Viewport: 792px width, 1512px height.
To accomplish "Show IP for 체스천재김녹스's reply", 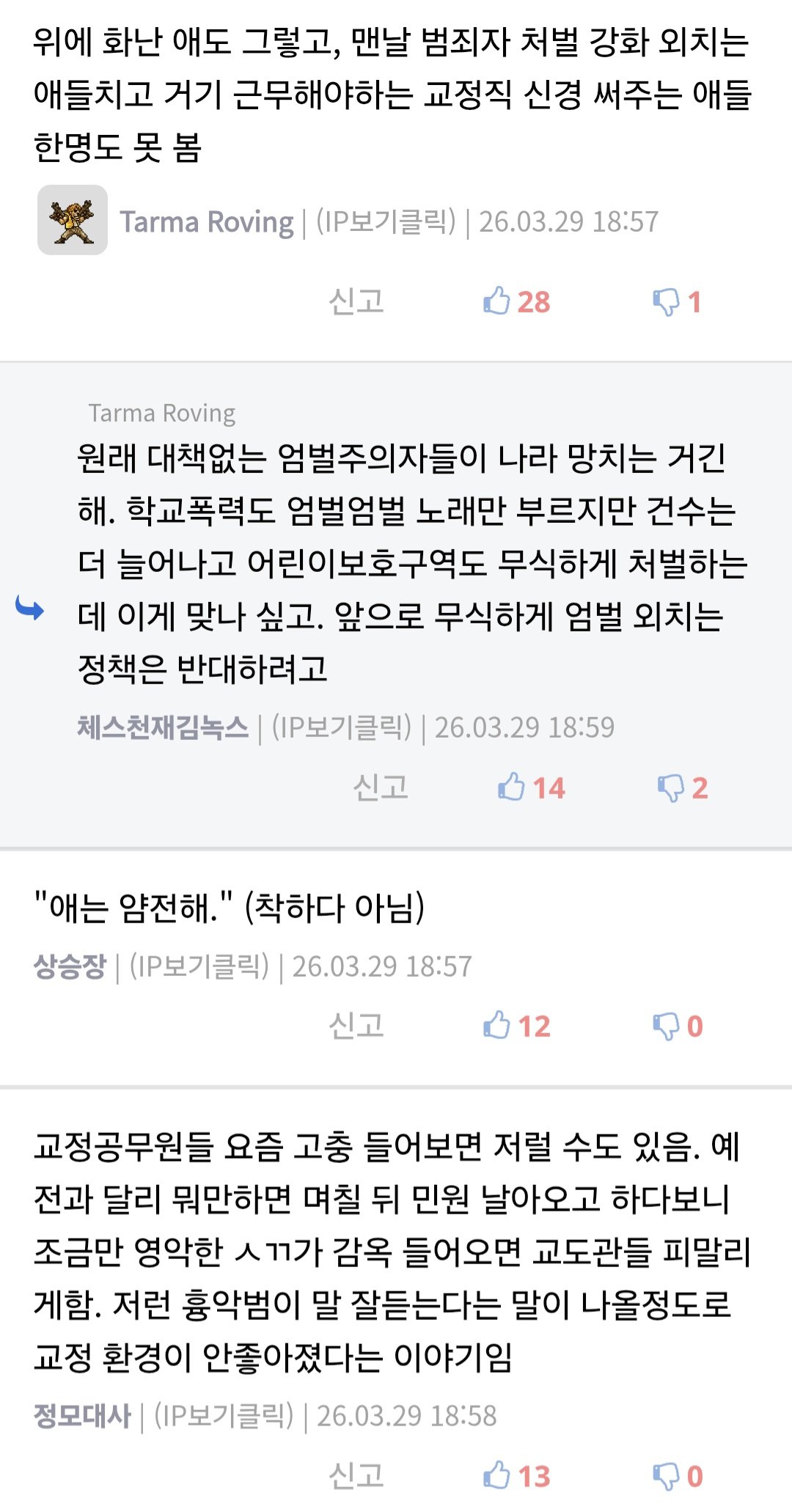I will [342, 727].
